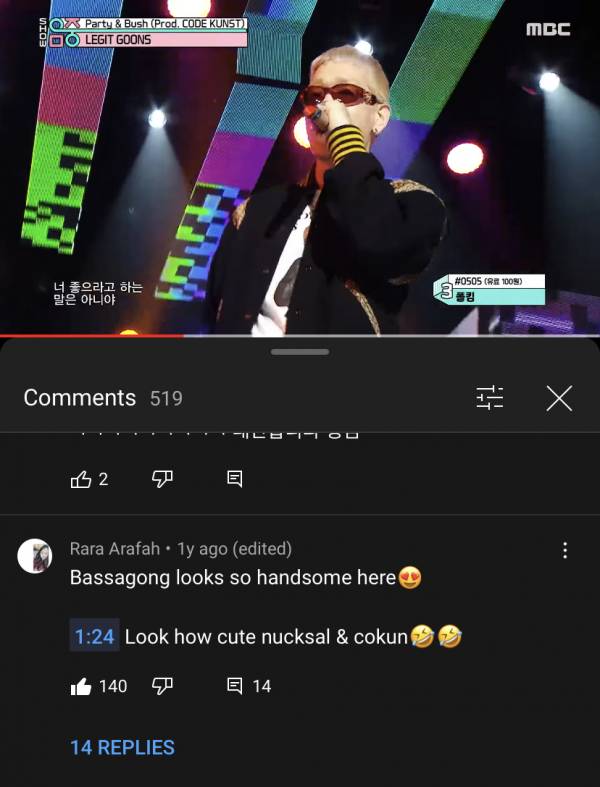Tap the video player to show controls
The width and height of the screenshot is (600, 787).
(x=300, y=170)
